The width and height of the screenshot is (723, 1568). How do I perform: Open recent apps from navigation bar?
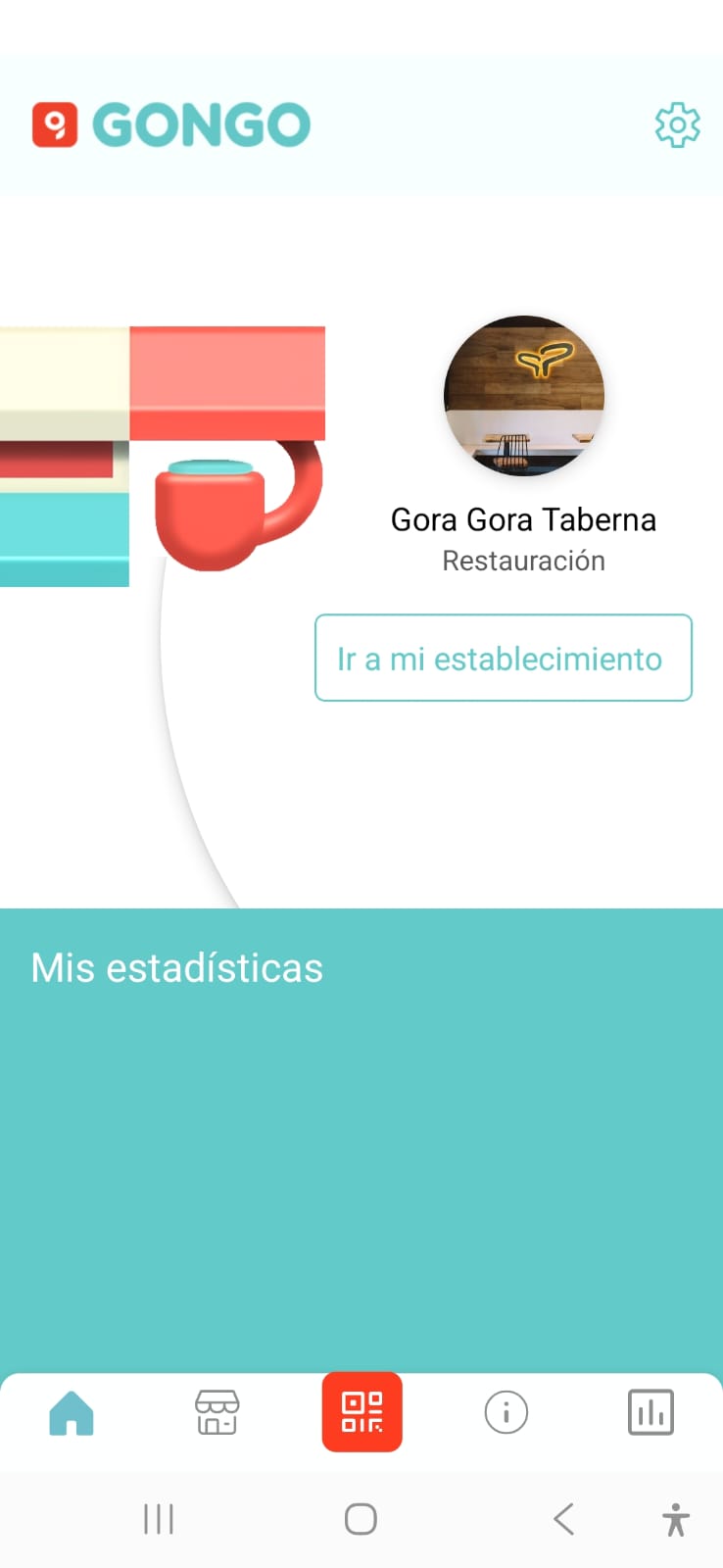pos(157,1519)
